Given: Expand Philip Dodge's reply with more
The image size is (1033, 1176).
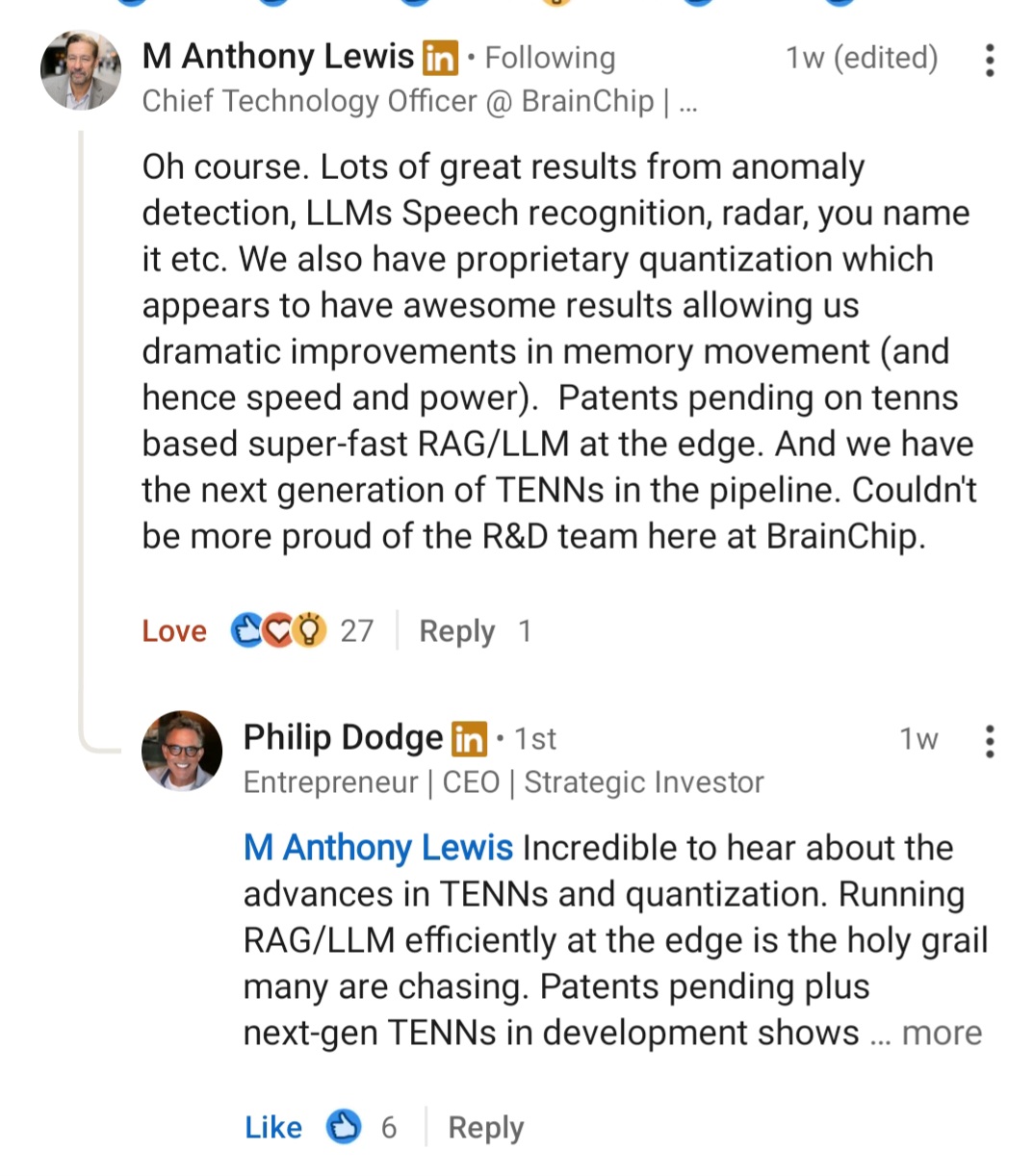Looking at the screenshot, I should (x=941, y=1033).
